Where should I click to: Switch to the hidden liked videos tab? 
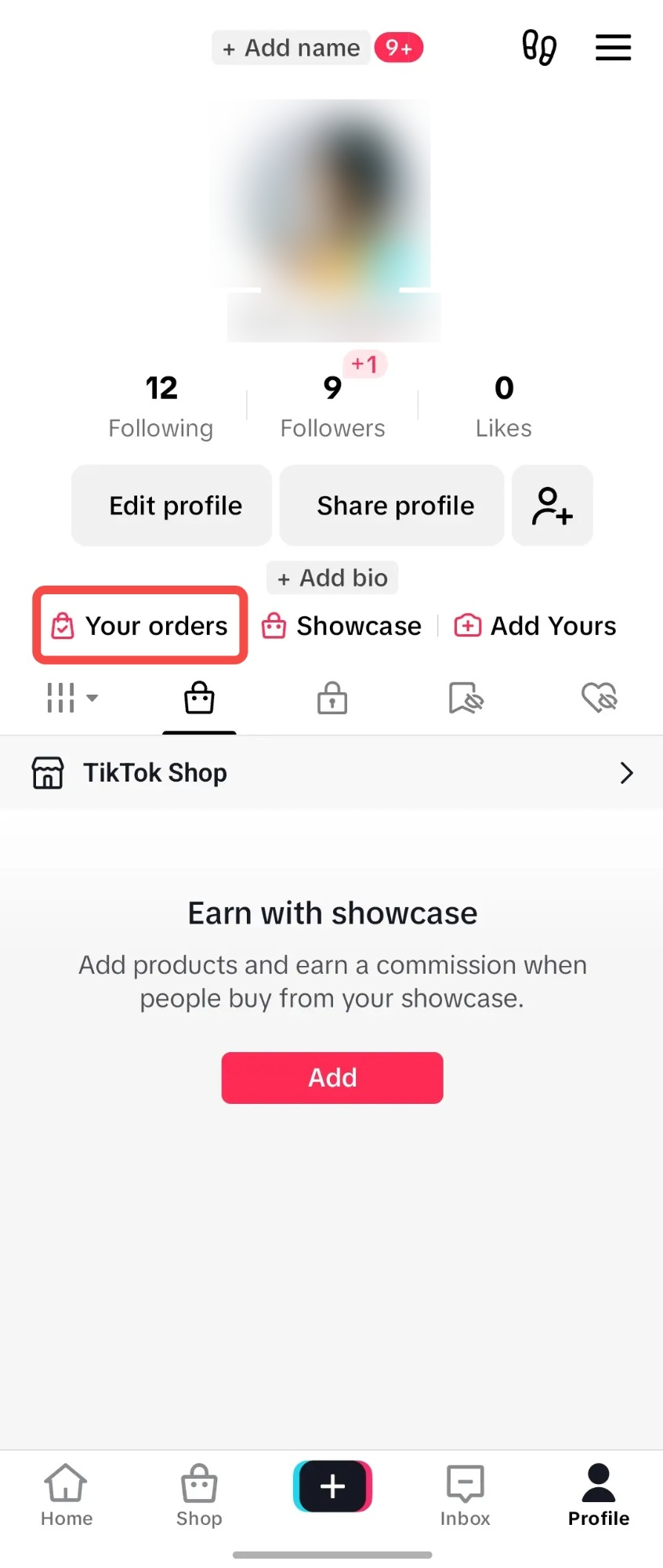(x=599, y=697)
